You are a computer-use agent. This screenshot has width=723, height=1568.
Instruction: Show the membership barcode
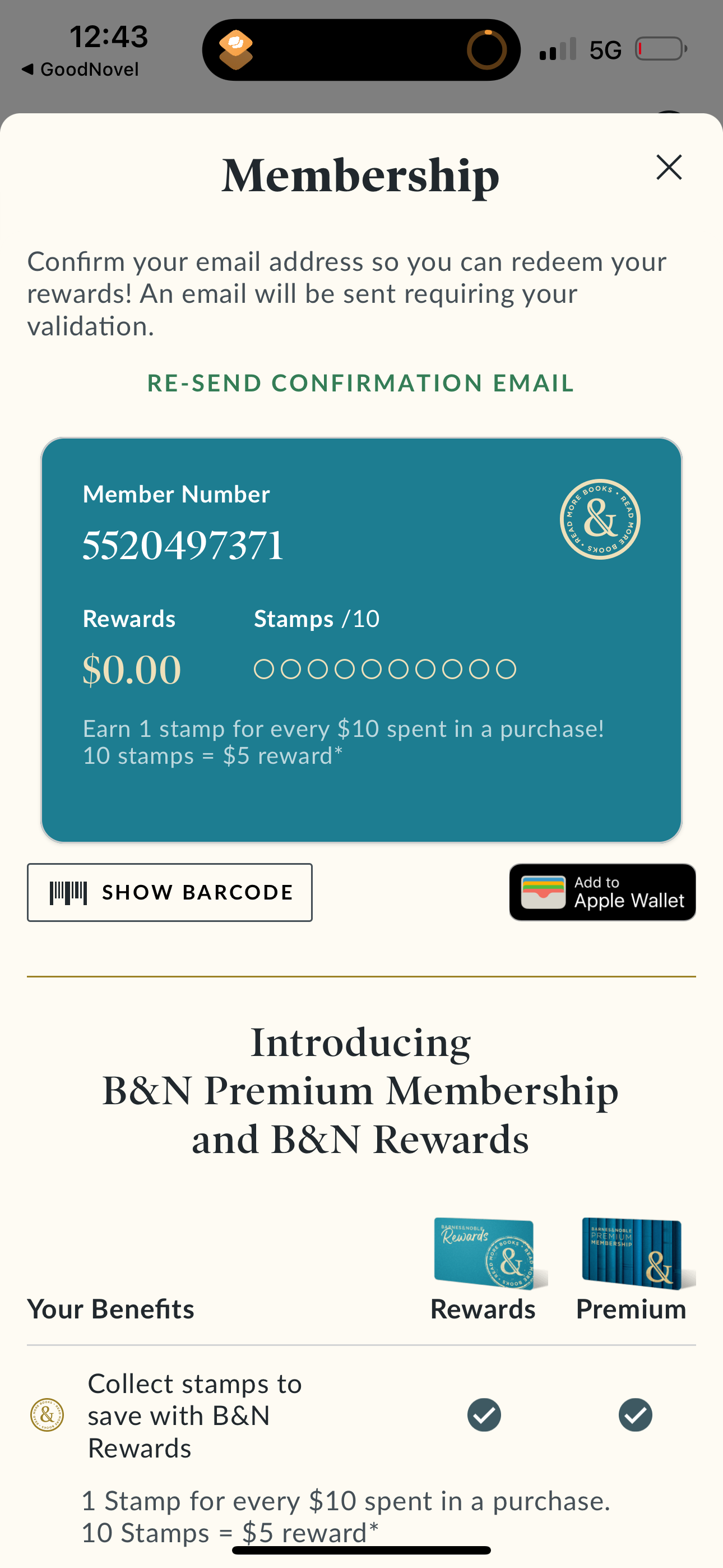(x=170, y=892)
